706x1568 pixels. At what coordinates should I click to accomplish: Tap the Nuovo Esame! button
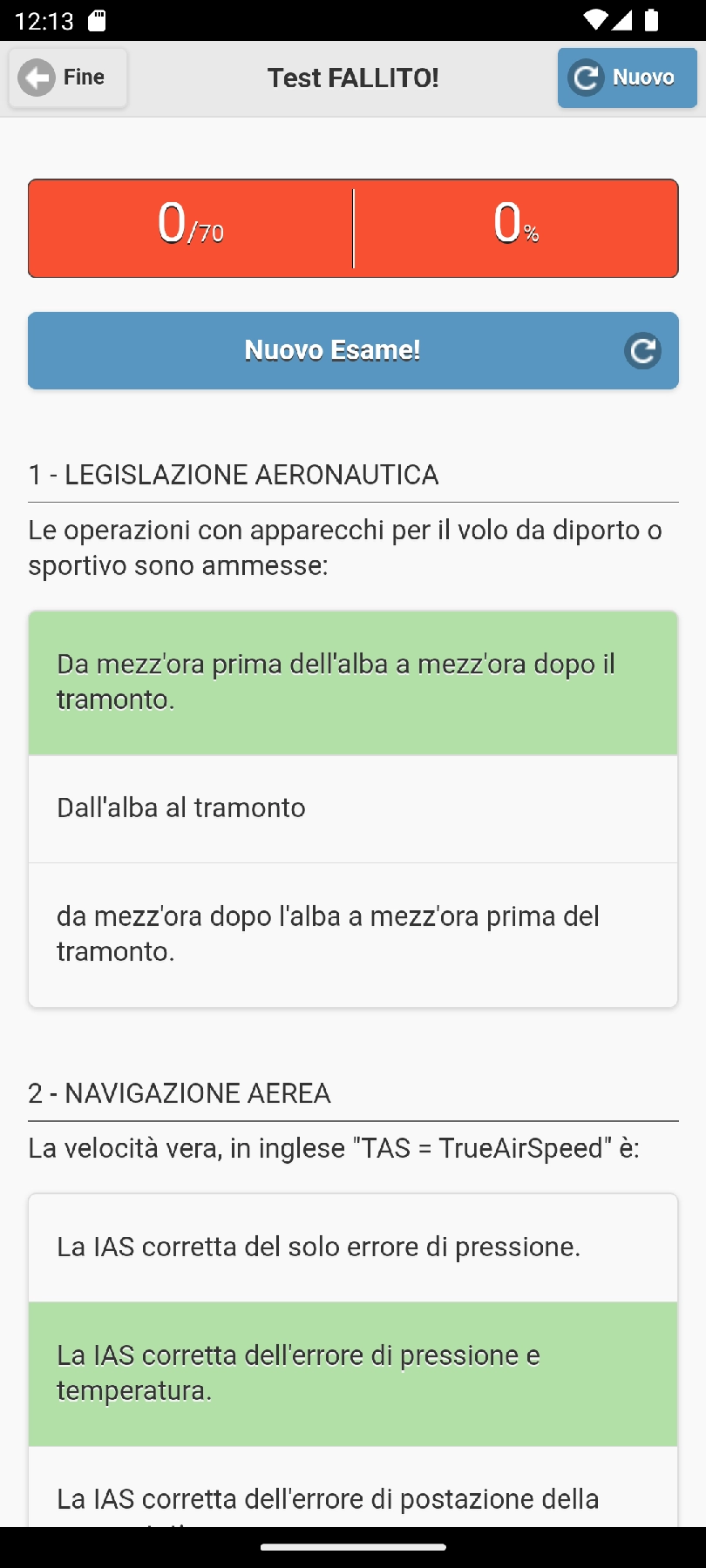click(x=353, y=350)
